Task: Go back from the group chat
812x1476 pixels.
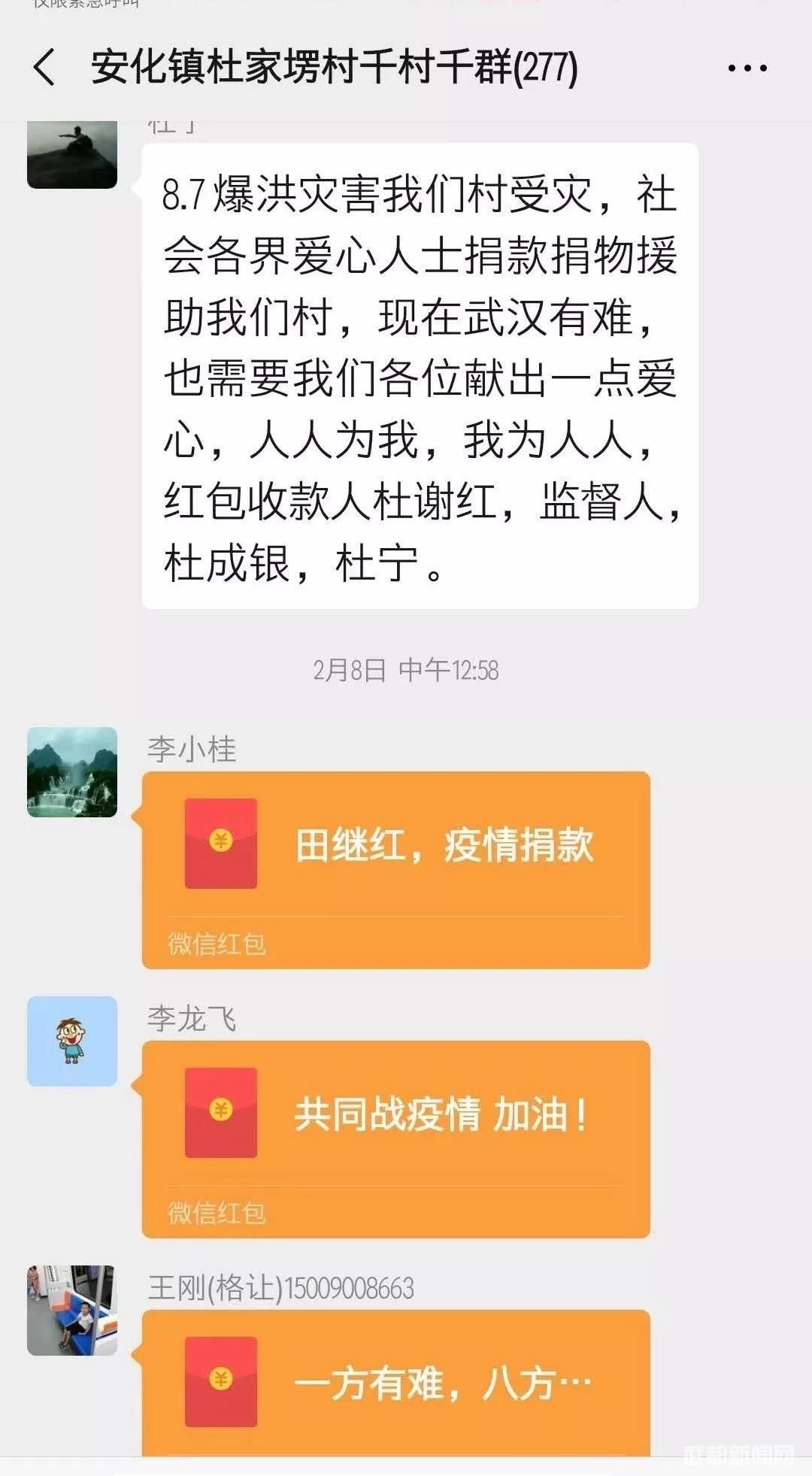Action: coord(44,67)
